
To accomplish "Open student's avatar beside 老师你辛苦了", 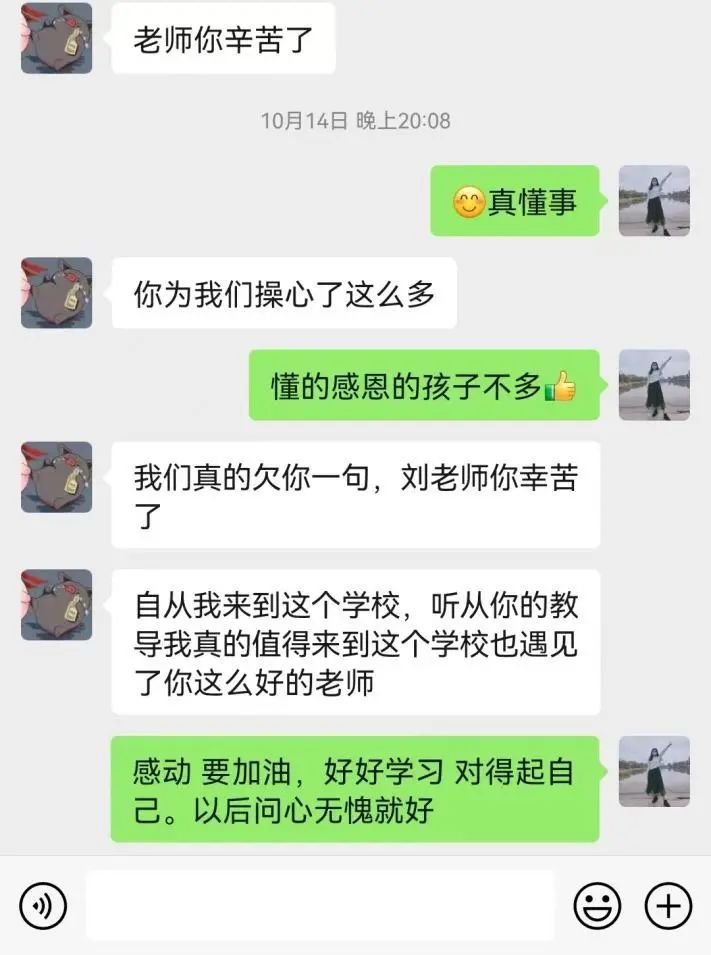I will [56, 38].
